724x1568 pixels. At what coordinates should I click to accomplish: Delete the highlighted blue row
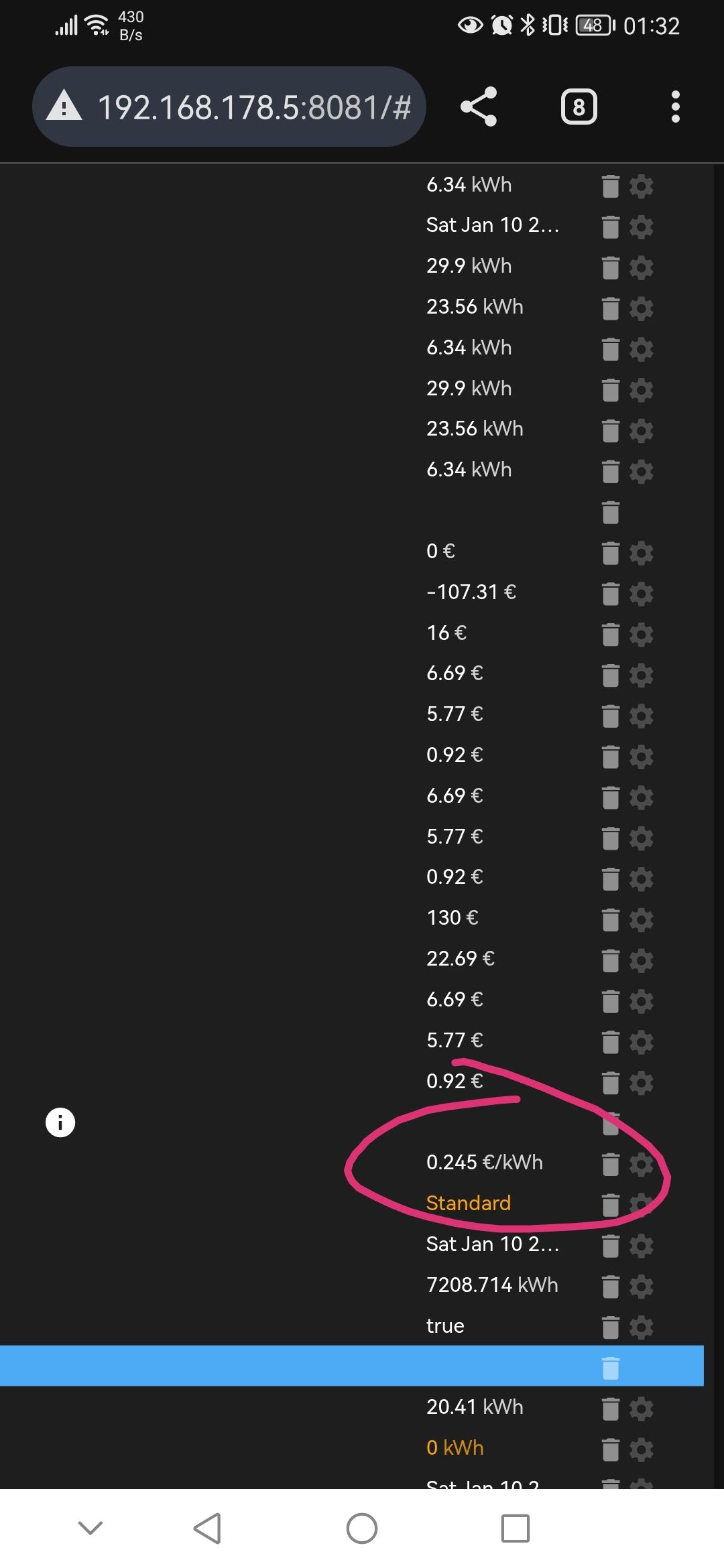tap(610, 1368)
